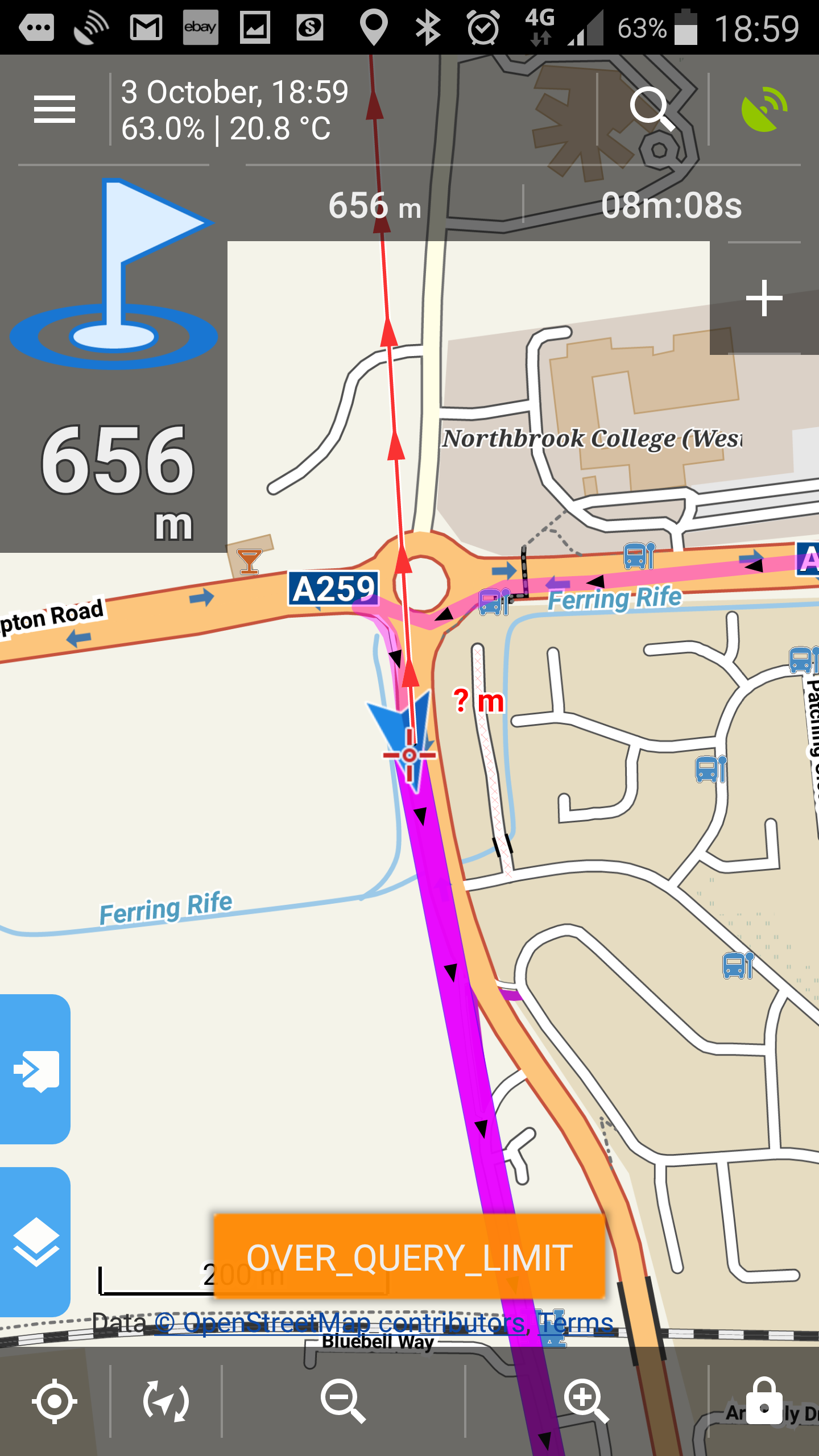Open the blue import arrow panel
This screenshot has height=1456, width=819.
[x=35, y=1069]
